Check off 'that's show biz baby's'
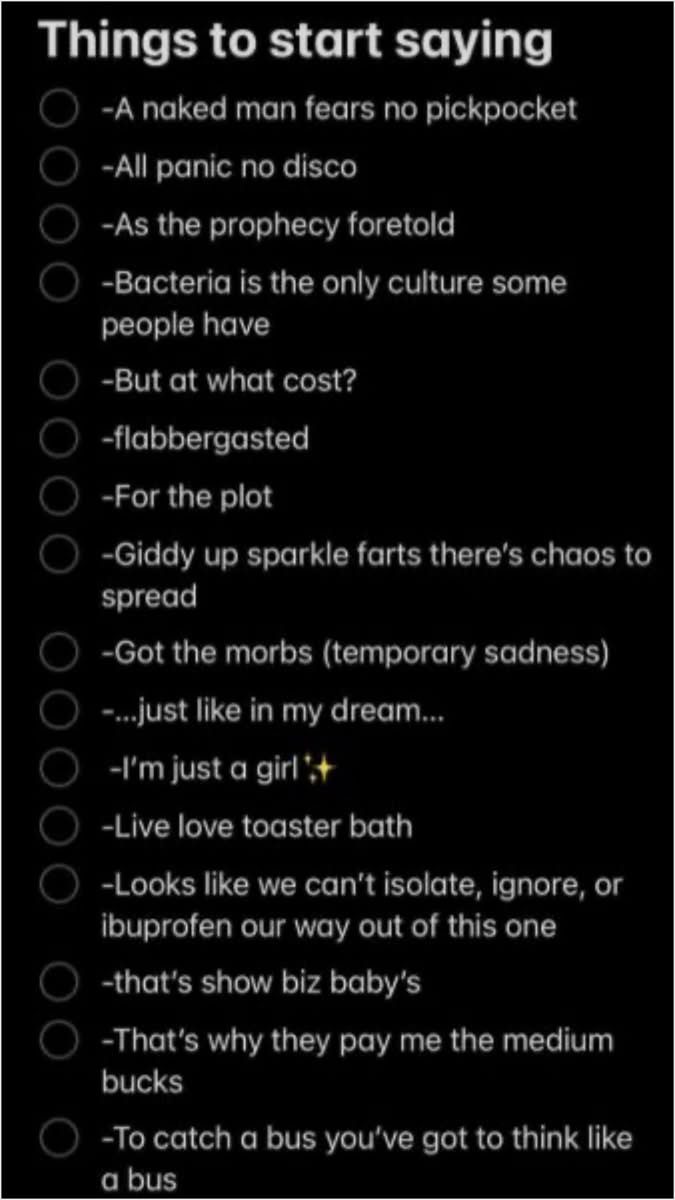 point(59,983)
